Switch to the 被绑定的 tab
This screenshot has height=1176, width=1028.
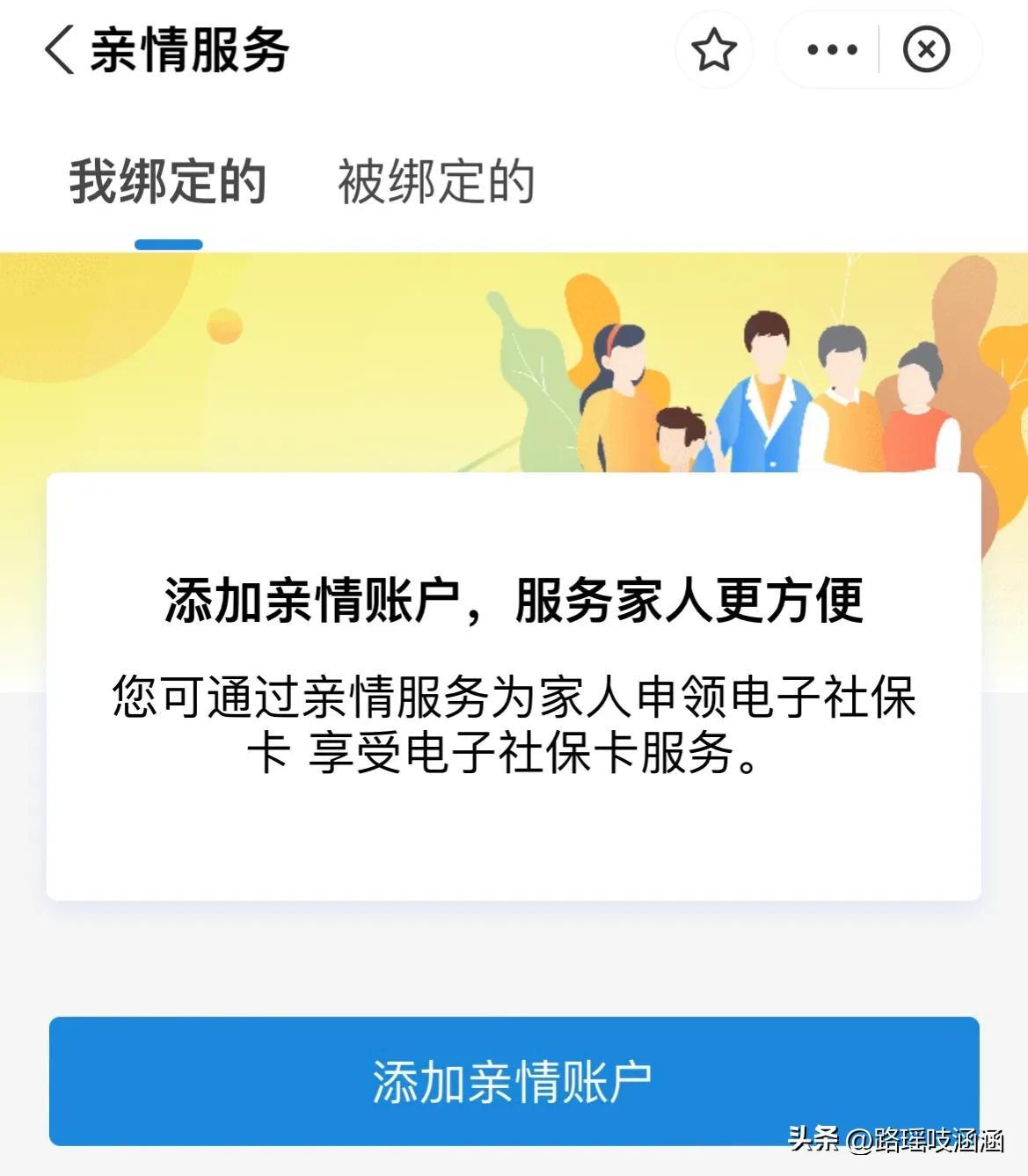[434, 182]
